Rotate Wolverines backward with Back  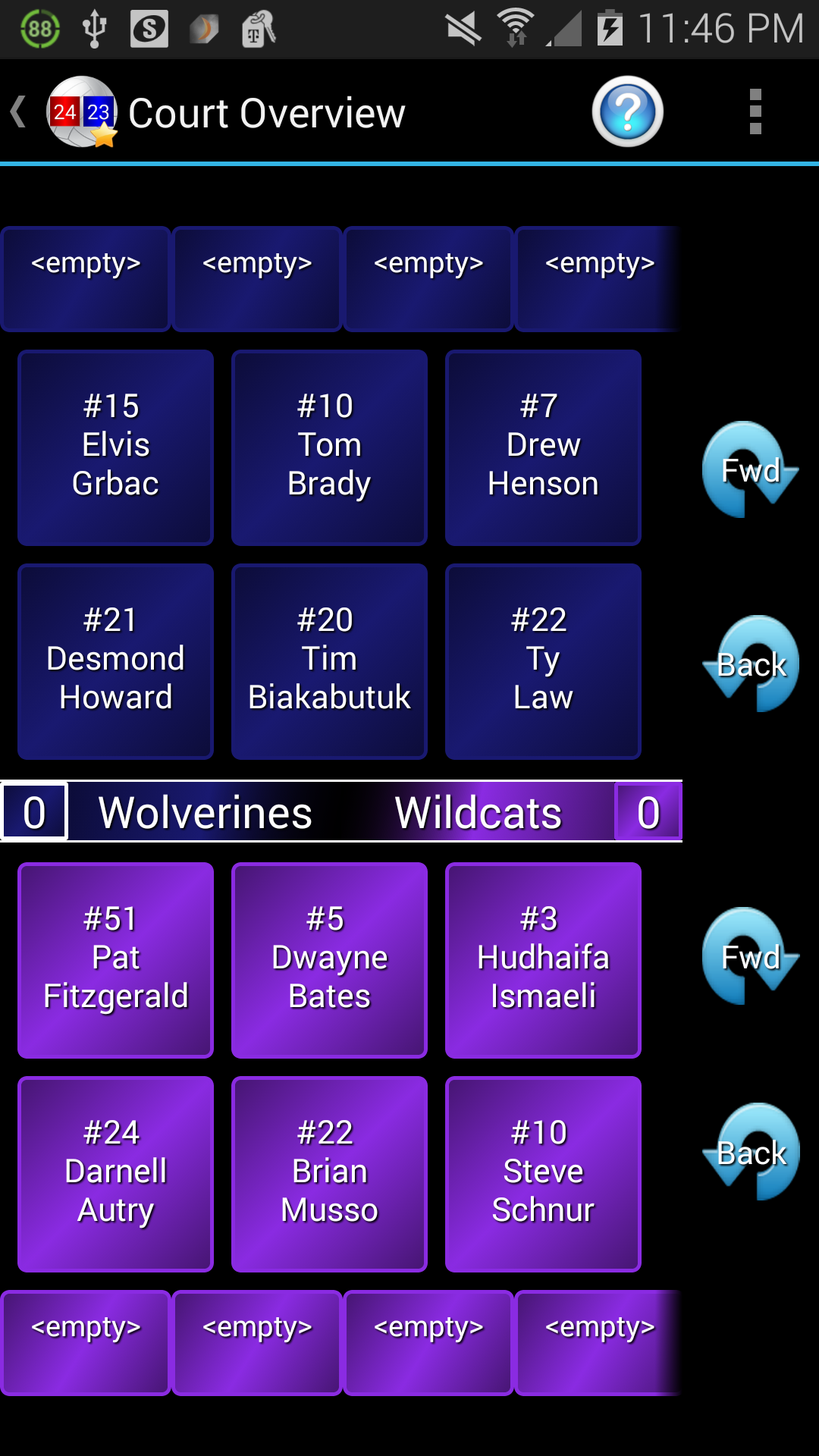(x=752, y=664)
